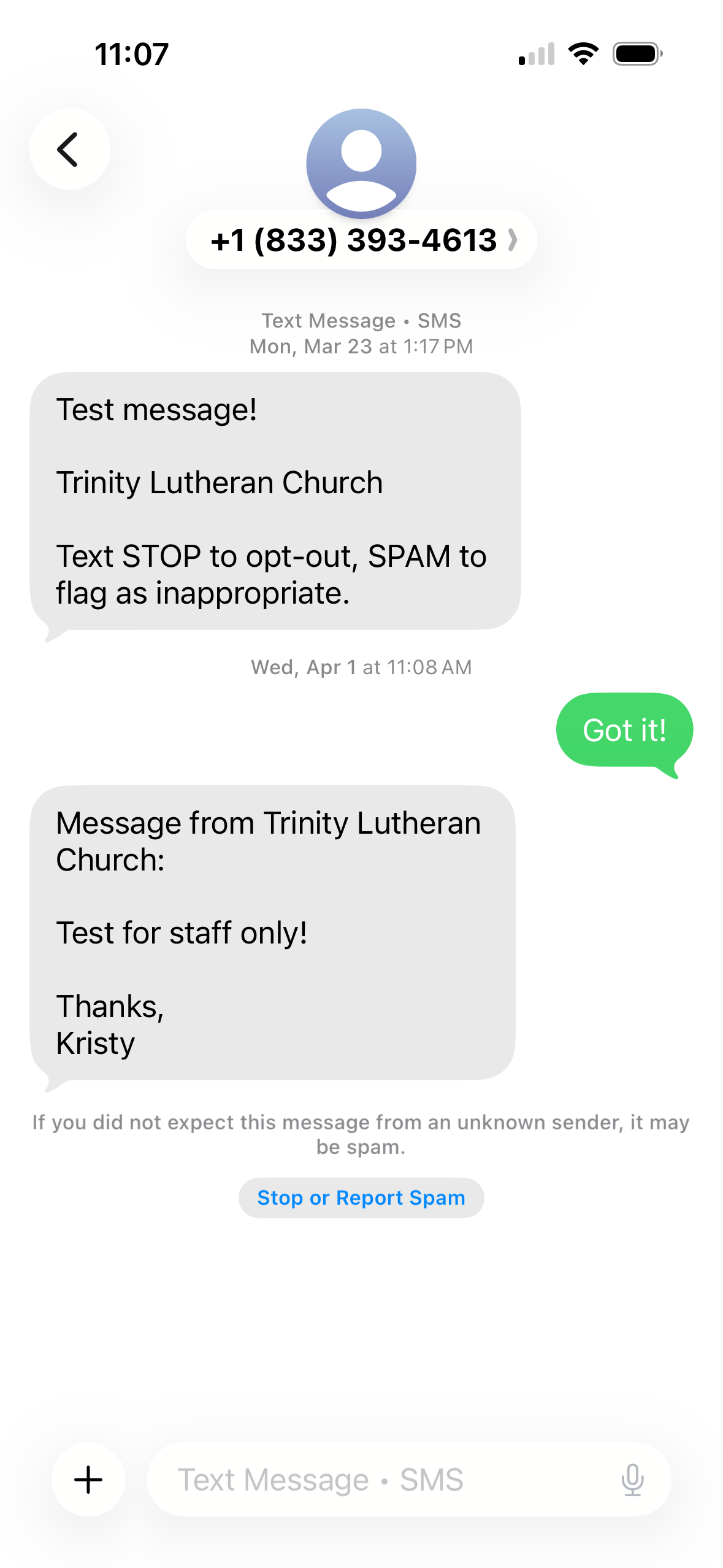Start dictation with the microphone icon
This screenshot has width=723, height=1568.
click(x=632, y=1480)
